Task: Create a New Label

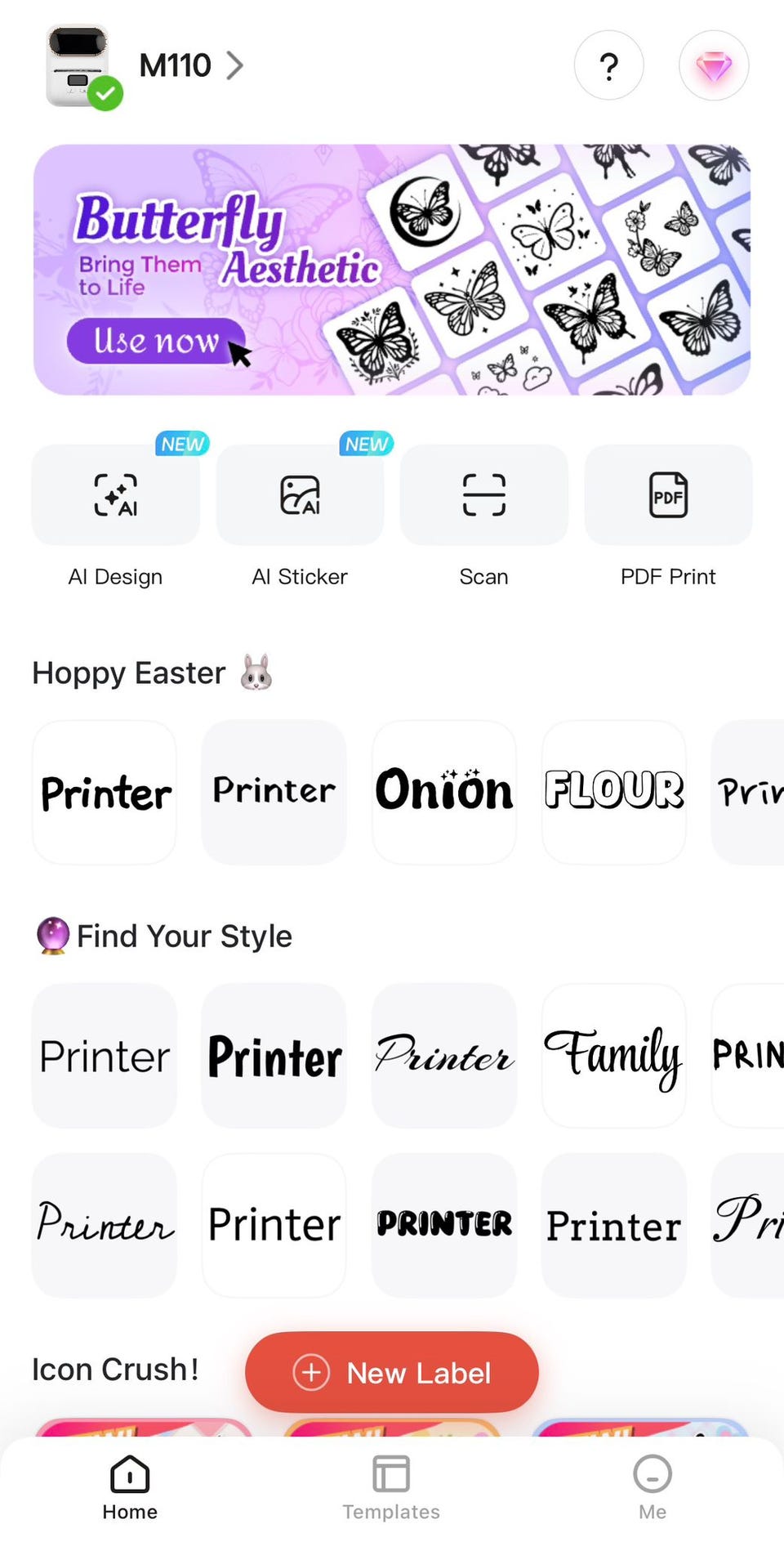Action: click(x=392, y=1372)
